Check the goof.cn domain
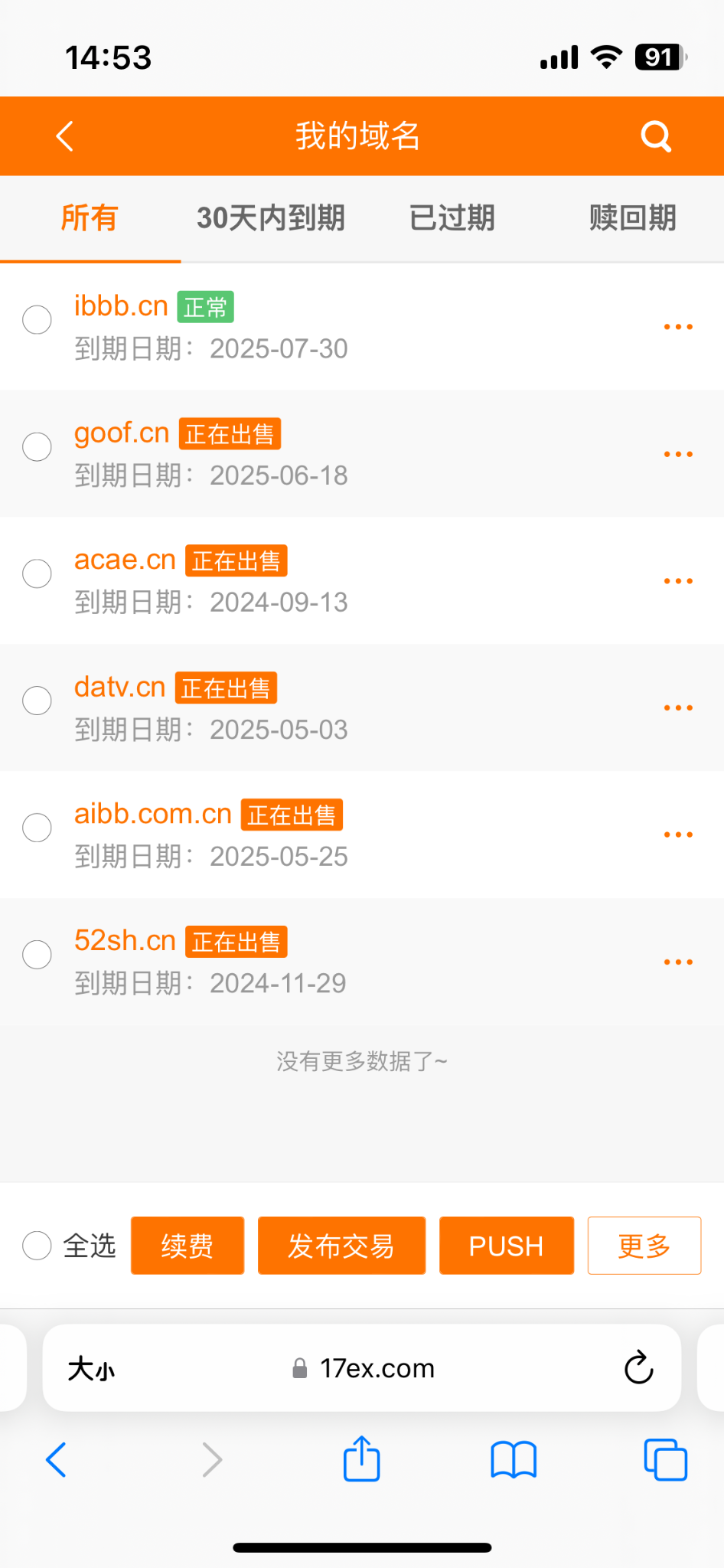 pyautogui.click(x=37, y=447)
